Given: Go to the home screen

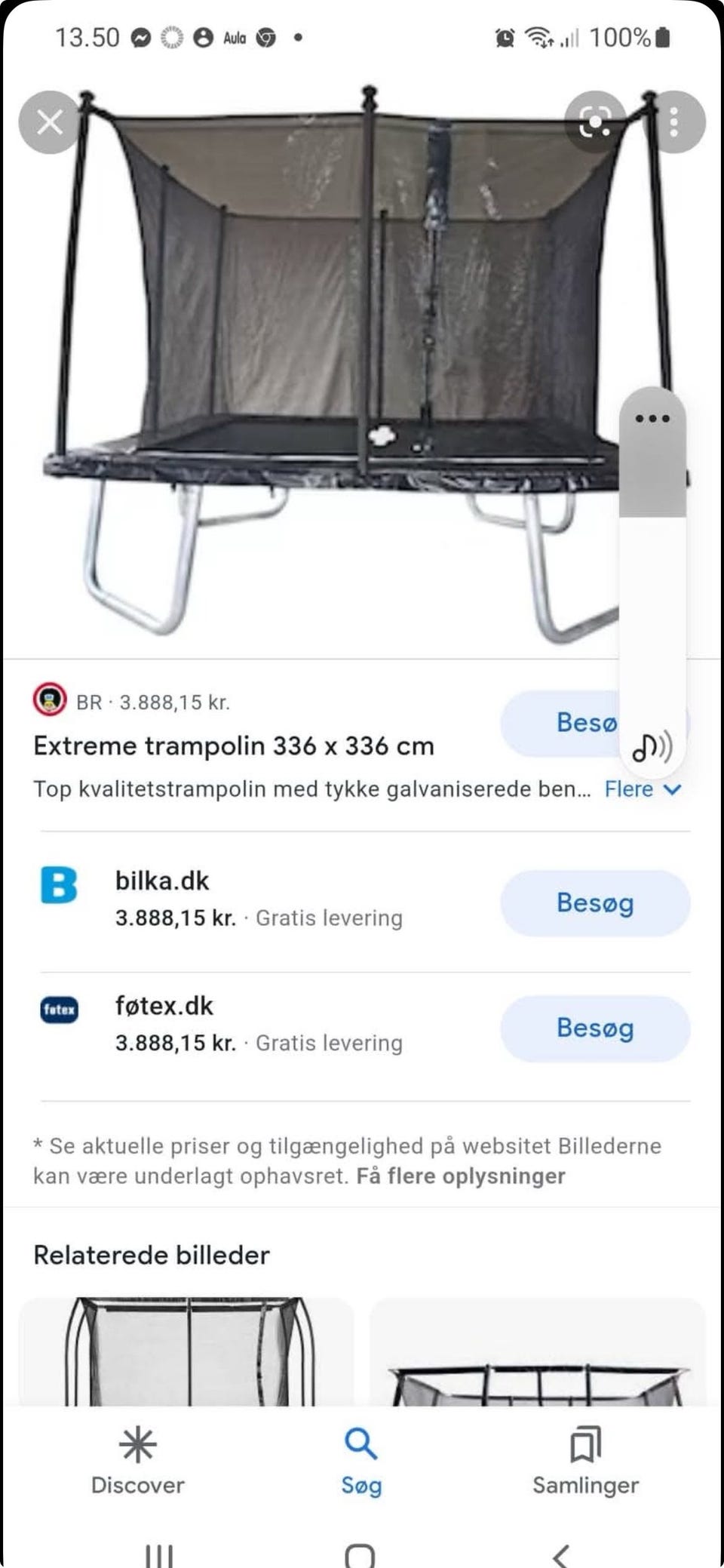Looking at the screenshot, I should pos(360,1554).
